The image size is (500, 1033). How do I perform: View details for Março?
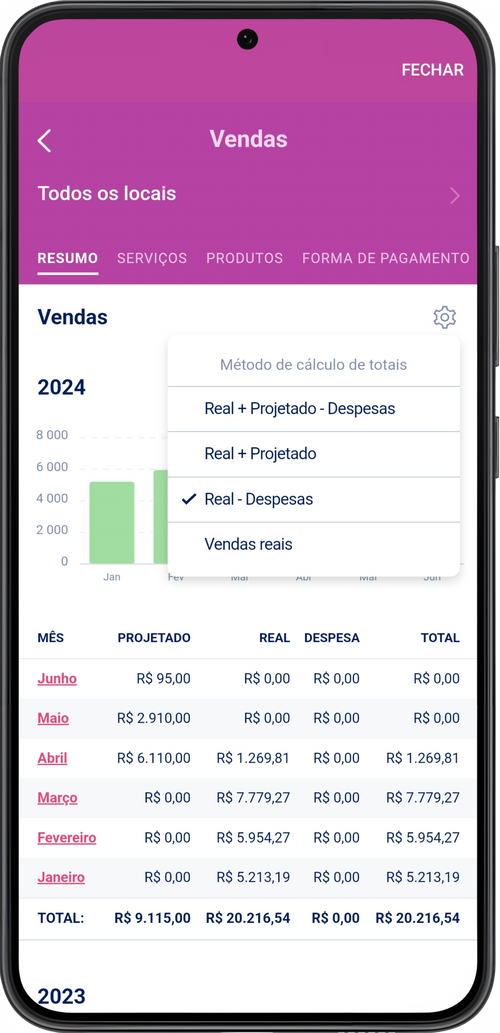coord(57,798)
